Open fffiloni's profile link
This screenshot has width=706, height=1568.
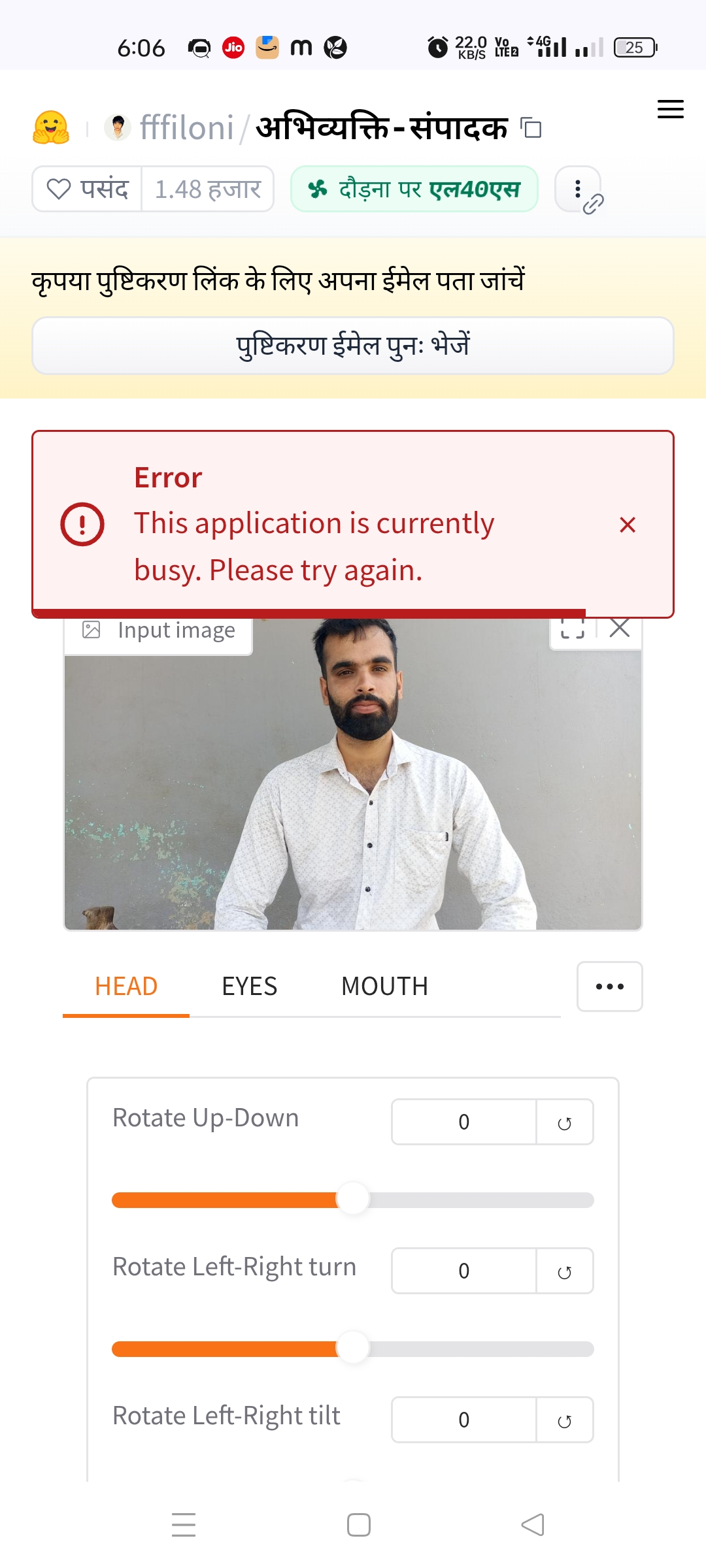tap(186, 127)
